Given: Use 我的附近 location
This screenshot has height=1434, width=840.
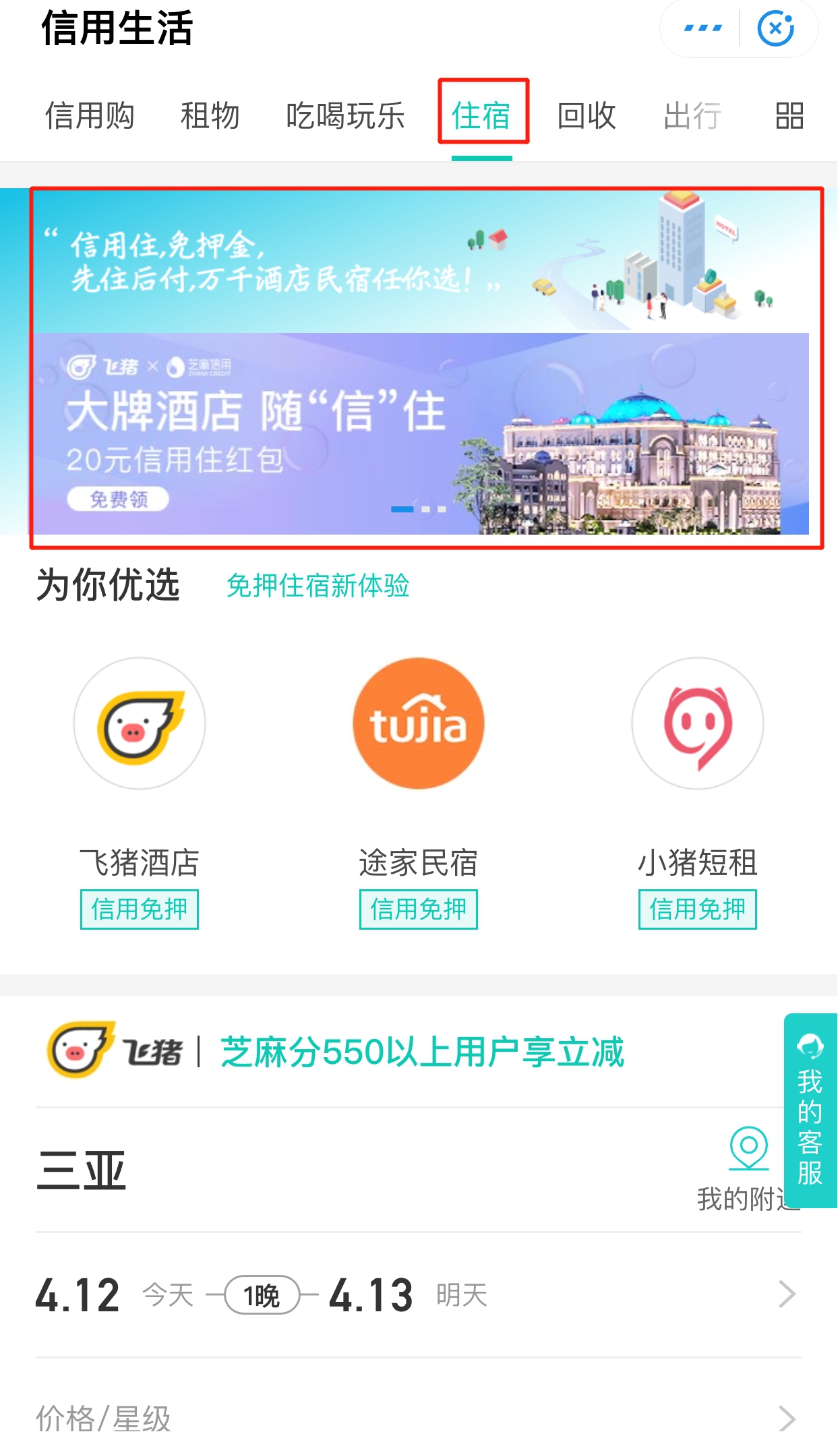Looking at the screenshot, I should coord(747,1168).
